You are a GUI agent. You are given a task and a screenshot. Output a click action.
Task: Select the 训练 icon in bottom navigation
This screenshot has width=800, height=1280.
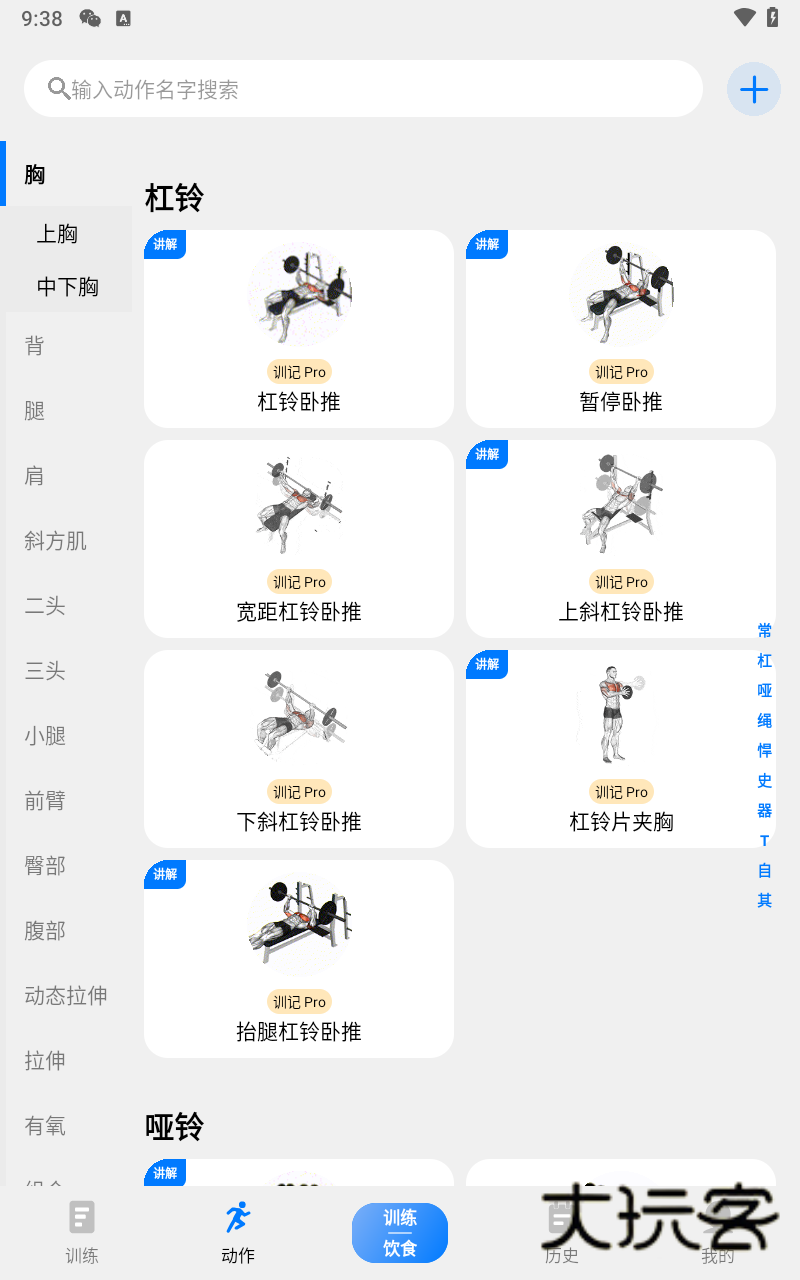tap(81, 1232)
